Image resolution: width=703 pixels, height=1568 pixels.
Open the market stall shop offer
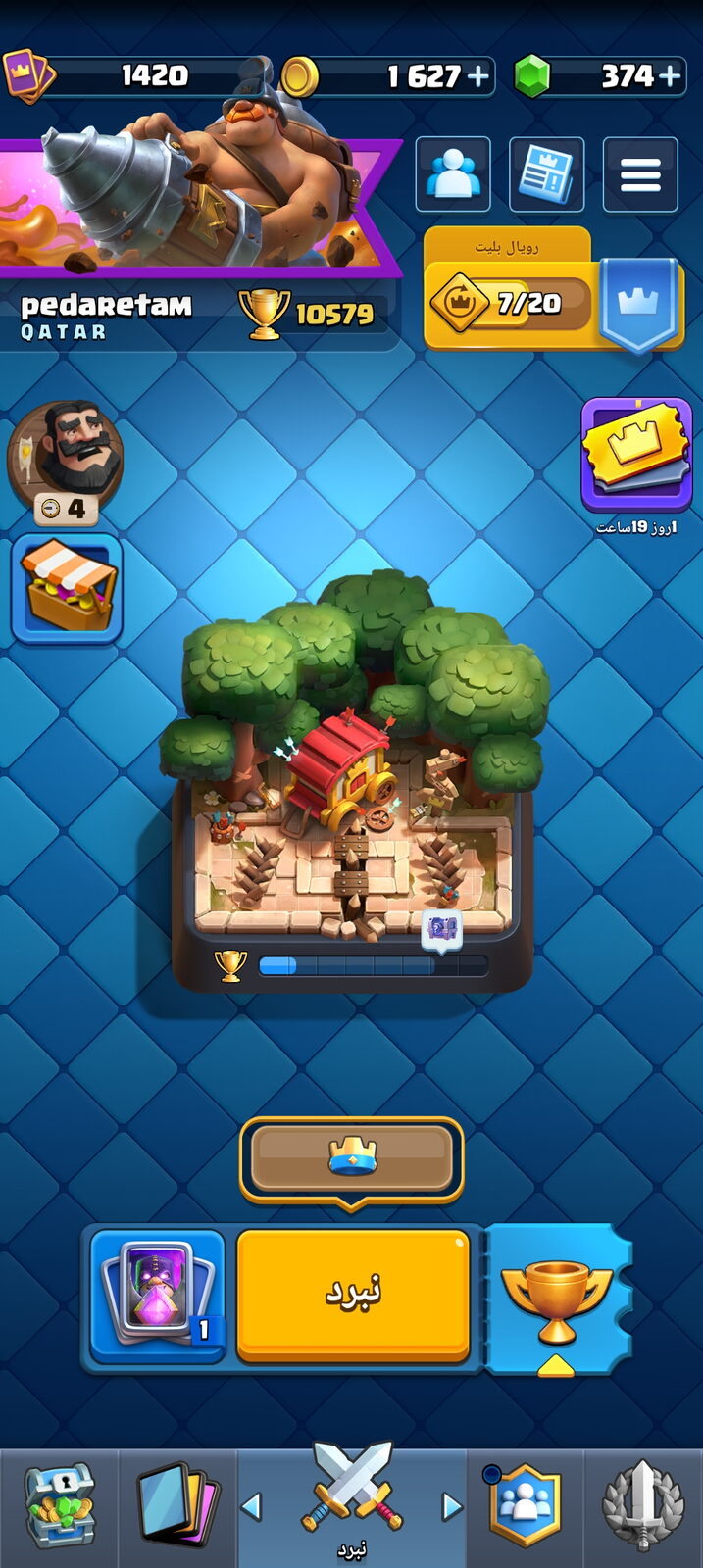(67, 588)
